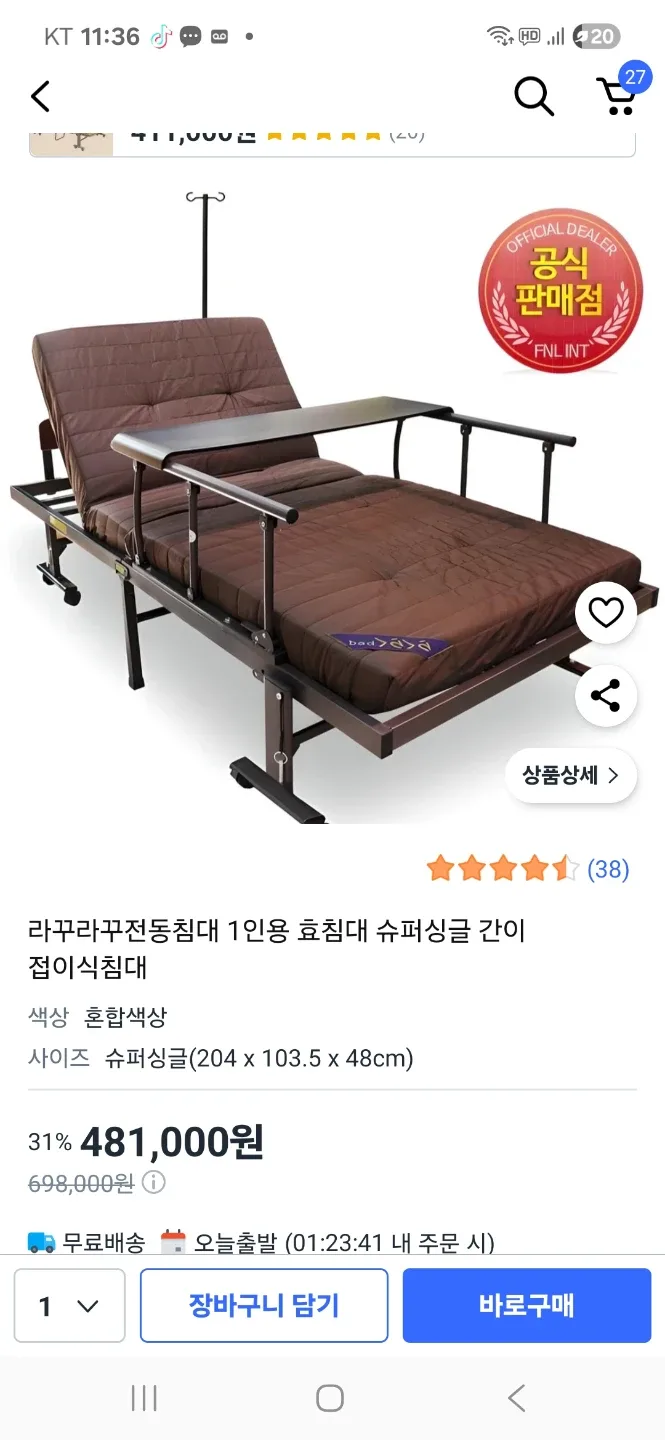The height and width of the screenshot is (1440, 665).
Task: Go to the home screen
Action: pyautogui.click(x=330, y=1398)
